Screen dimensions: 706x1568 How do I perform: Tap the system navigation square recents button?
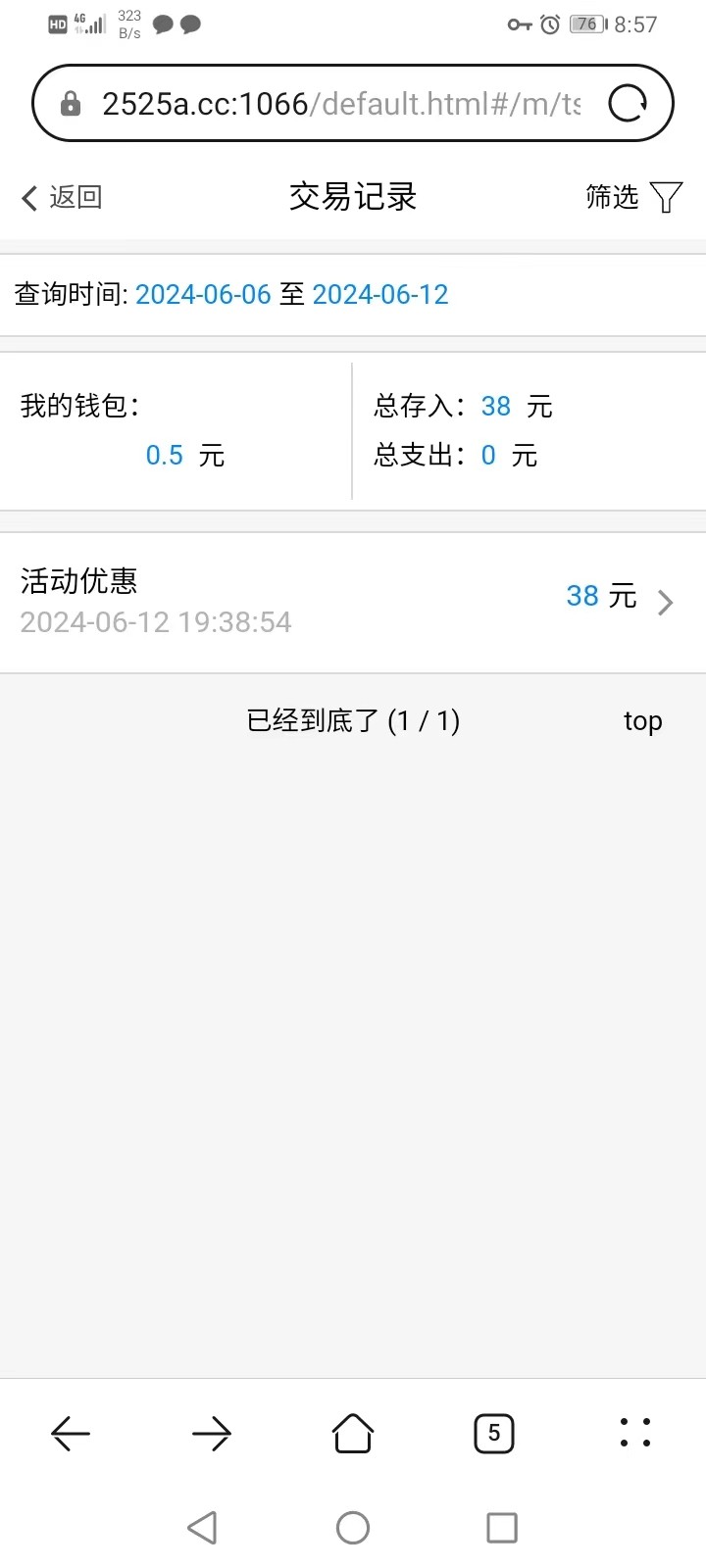click(x=501, y=1527)
